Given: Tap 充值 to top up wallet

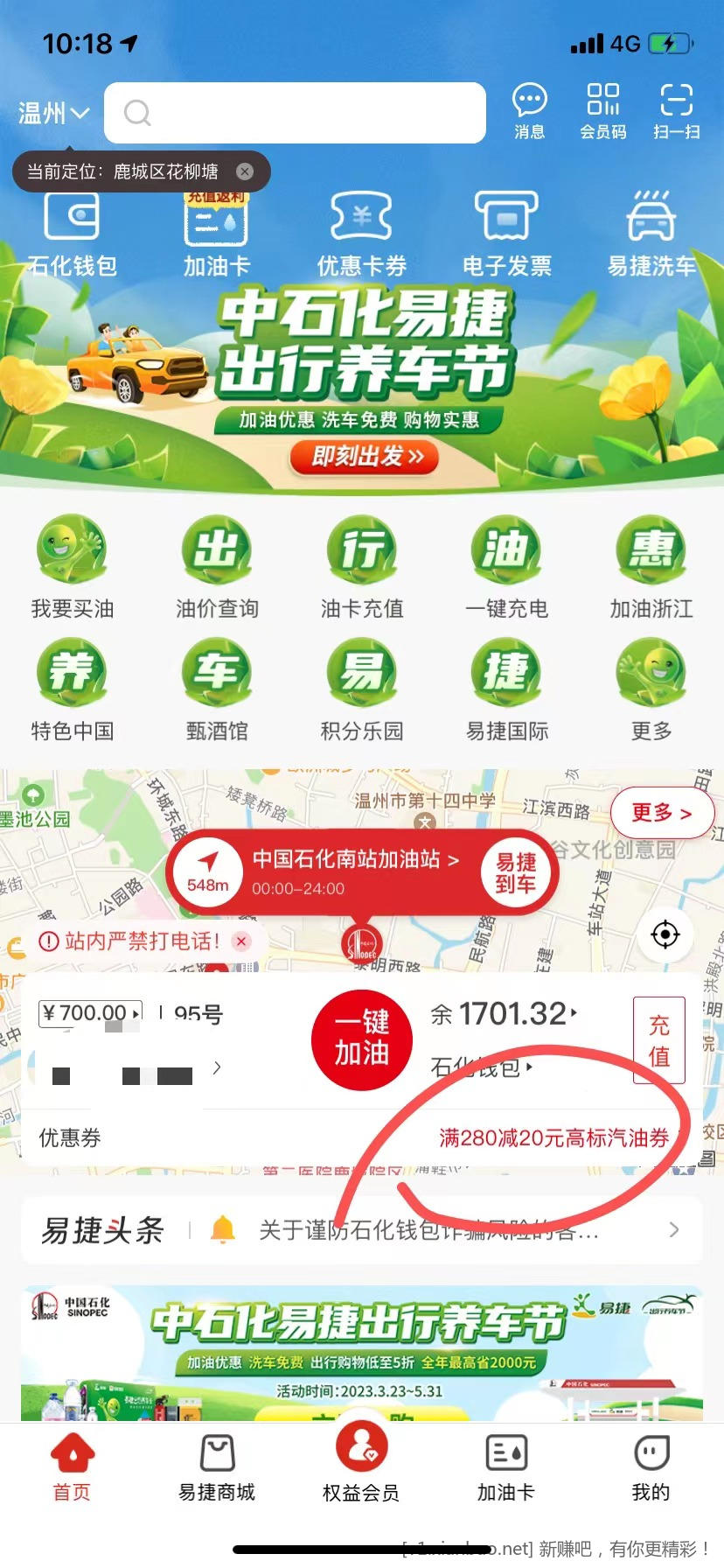Looking at the screenshot, I should 658,1040.
